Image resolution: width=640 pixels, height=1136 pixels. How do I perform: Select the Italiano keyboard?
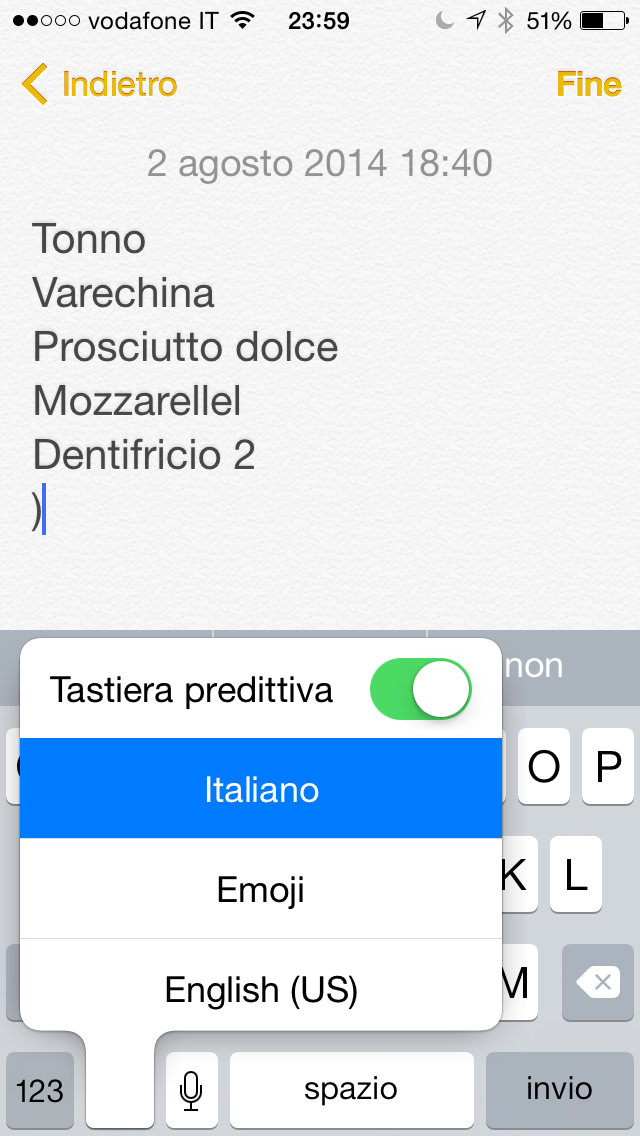click(x=260, y=789)
